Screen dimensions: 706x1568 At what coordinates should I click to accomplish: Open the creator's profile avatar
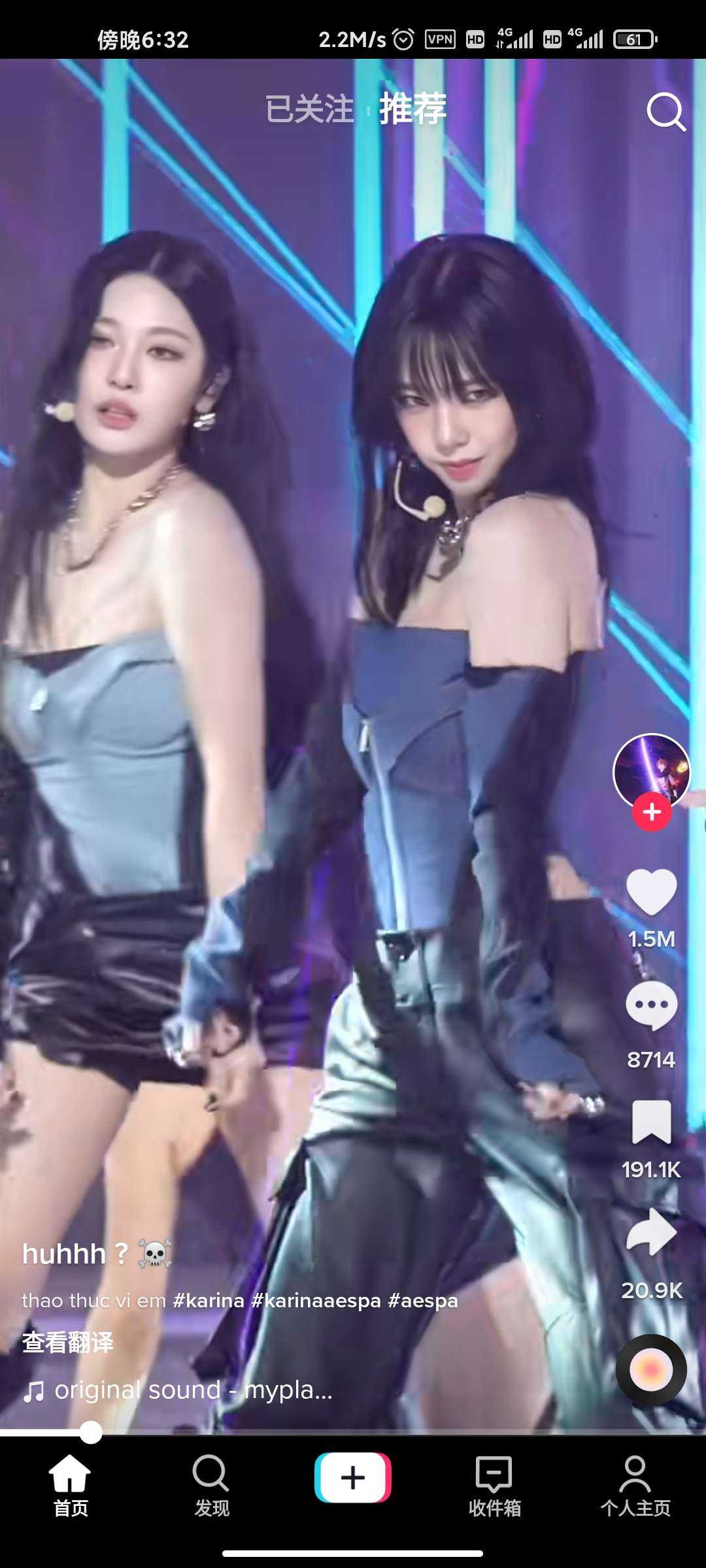point(651,772)
